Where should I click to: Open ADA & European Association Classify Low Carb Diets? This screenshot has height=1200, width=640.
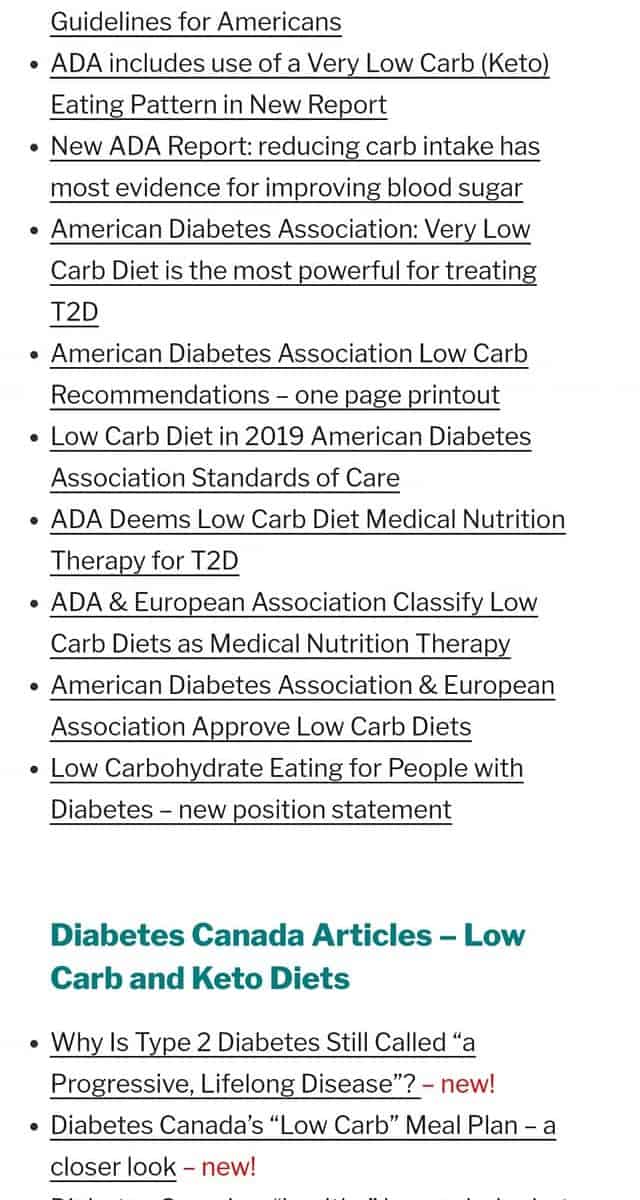(x=294, y=624)
